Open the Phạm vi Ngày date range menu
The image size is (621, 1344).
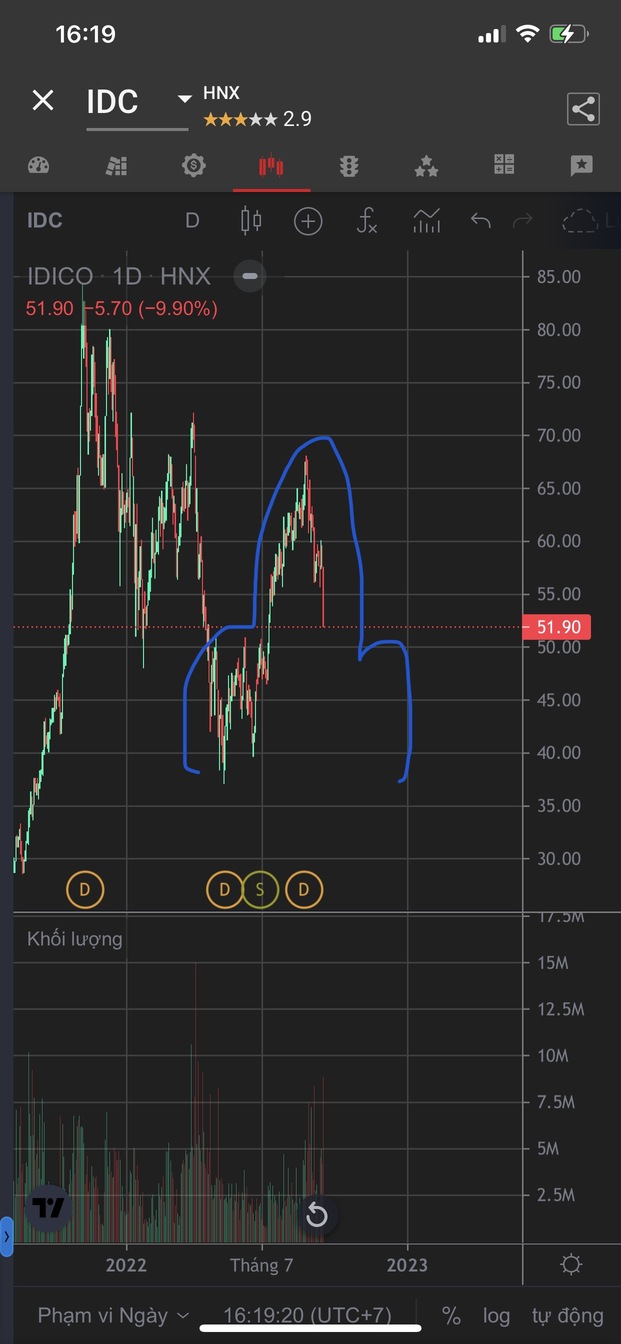click(x=113, y=1315)
